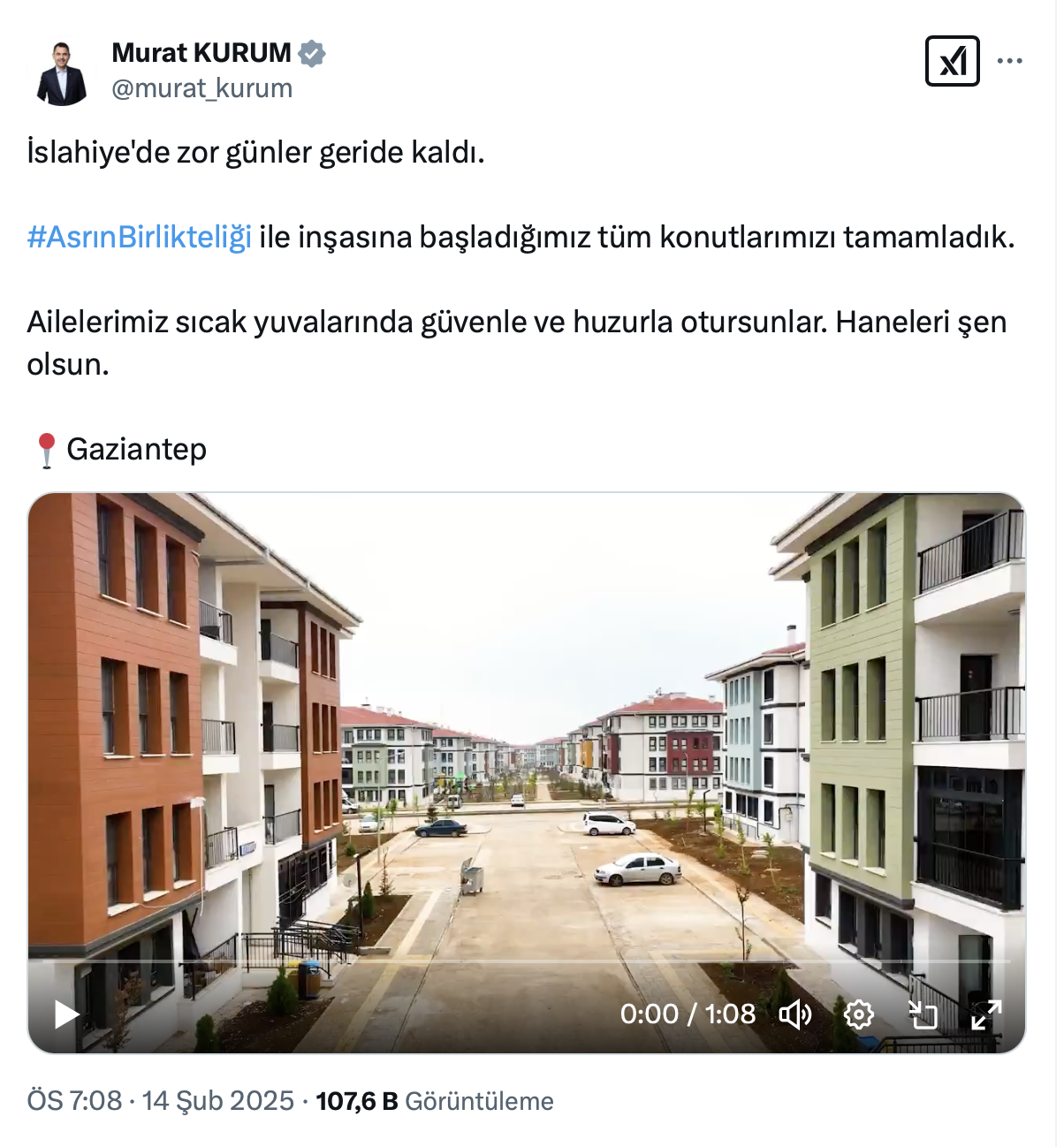Screen dimensions: 1064x1147
Task: Enable picture-in-picture mode for video
Action: [923, 1014]
